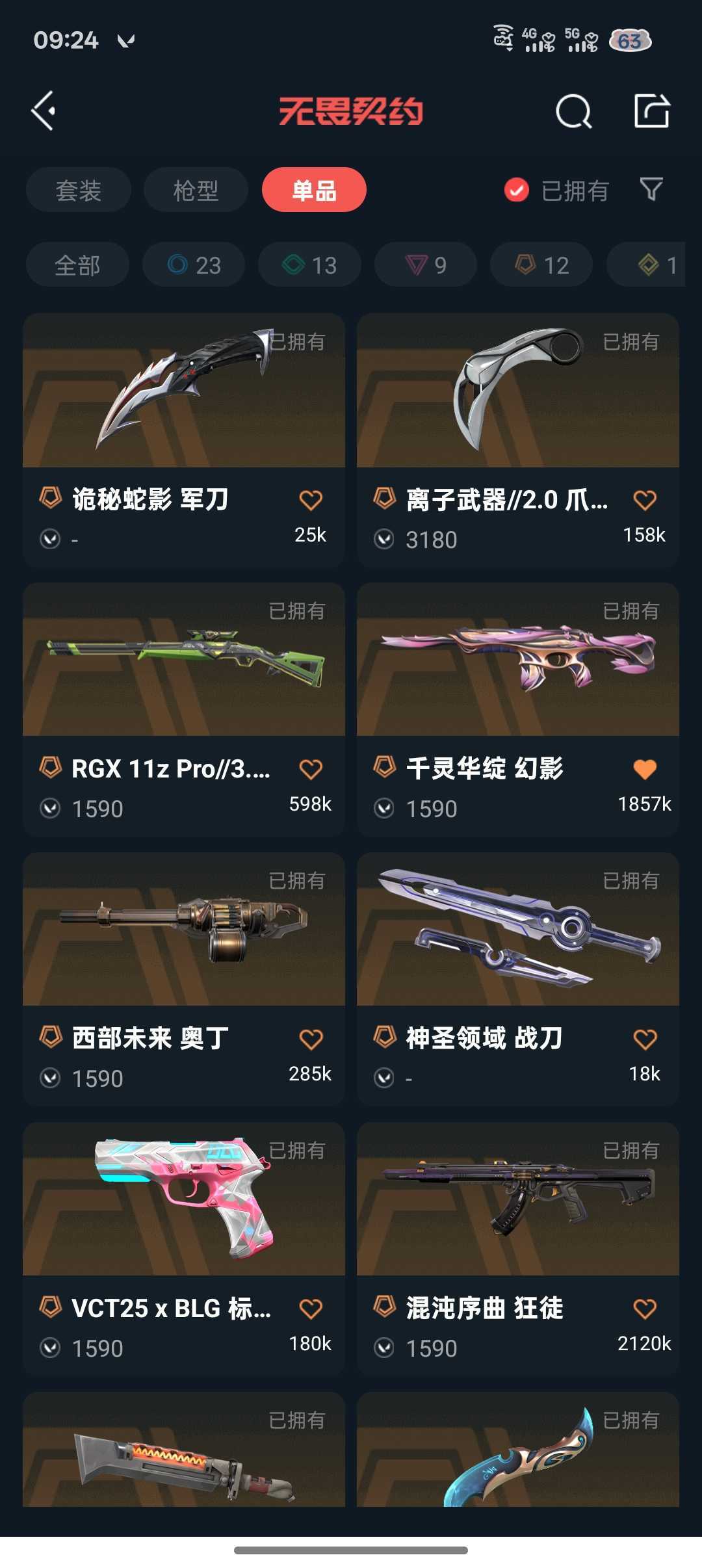Toggle the 已拥有 checkbox
Viewport: 702px width, 1568px height.
click(x=517, y=190)
